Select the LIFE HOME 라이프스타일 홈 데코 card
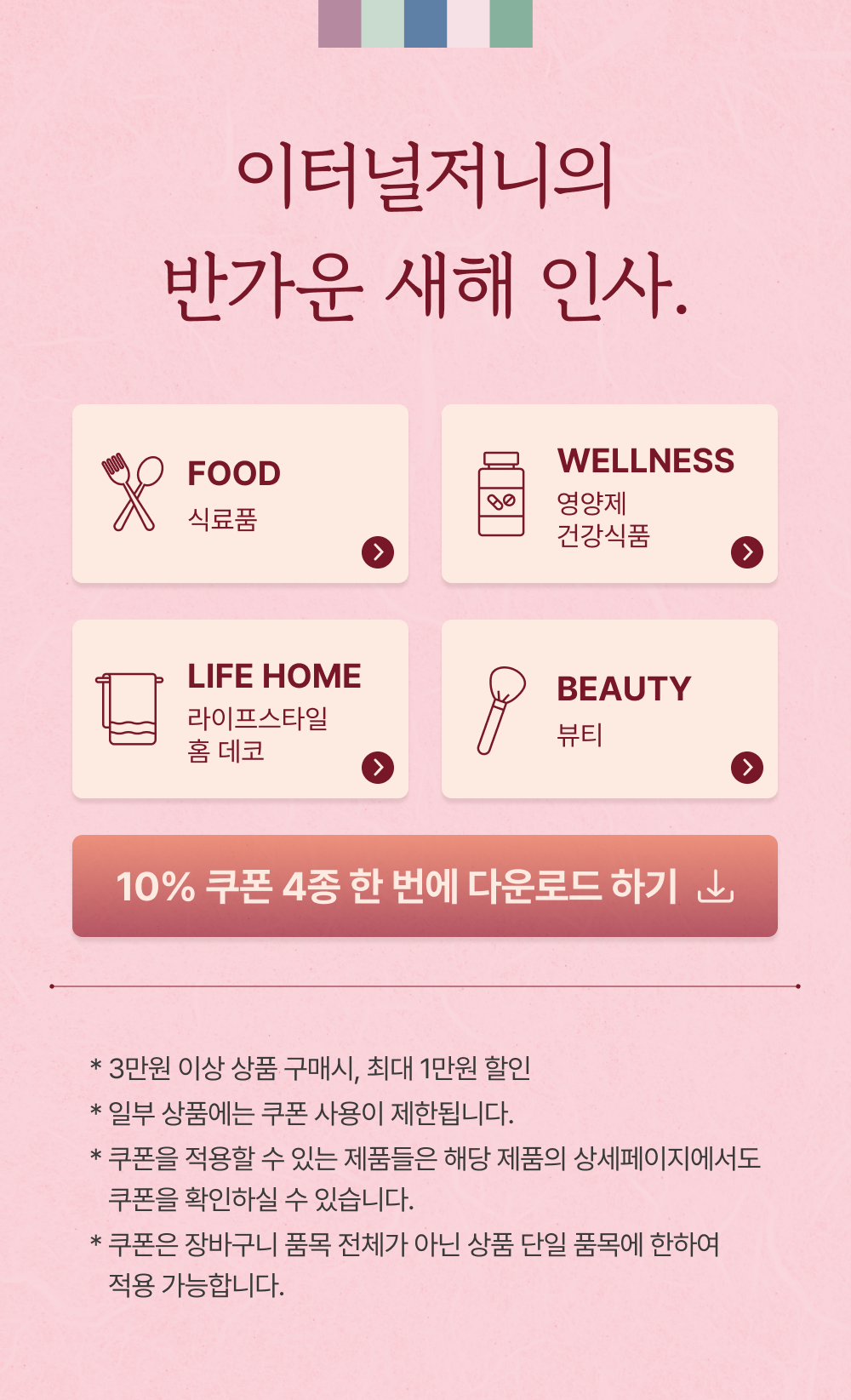Screen dimensions: 851x1400 [x=240, y=709]
